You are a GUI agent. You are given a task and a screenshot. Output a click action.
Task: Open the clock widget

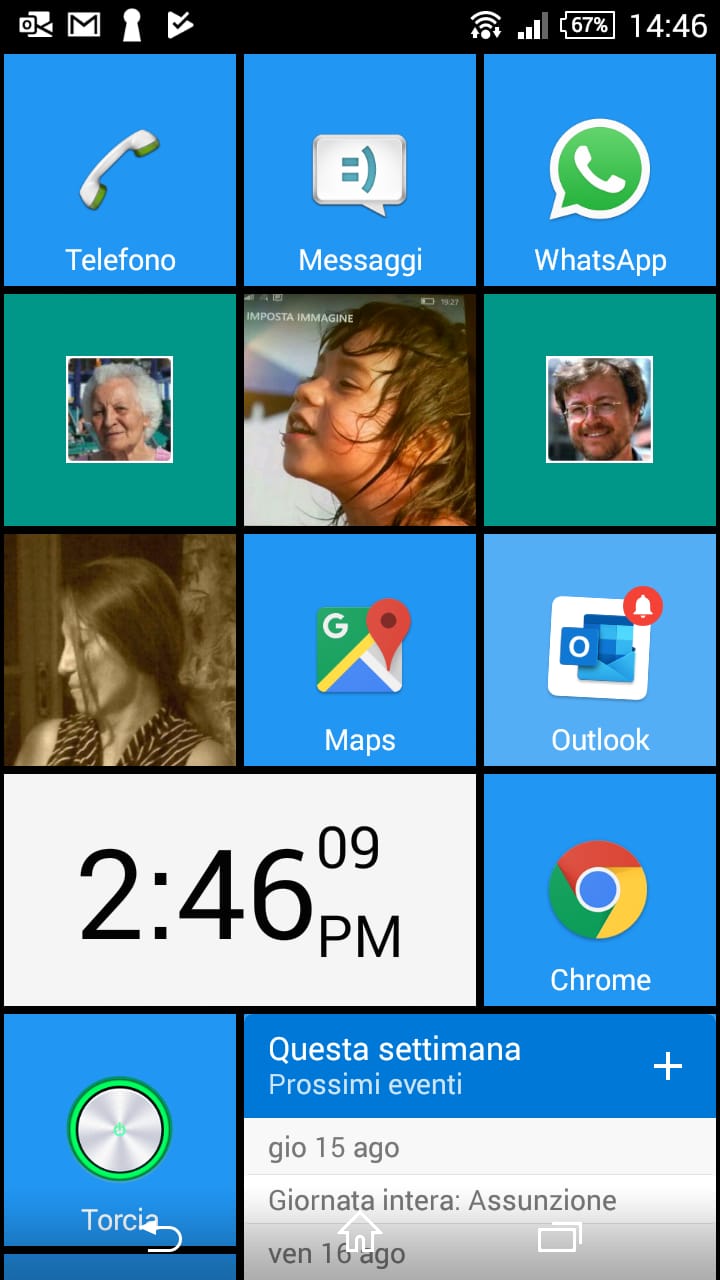(240, 890)
